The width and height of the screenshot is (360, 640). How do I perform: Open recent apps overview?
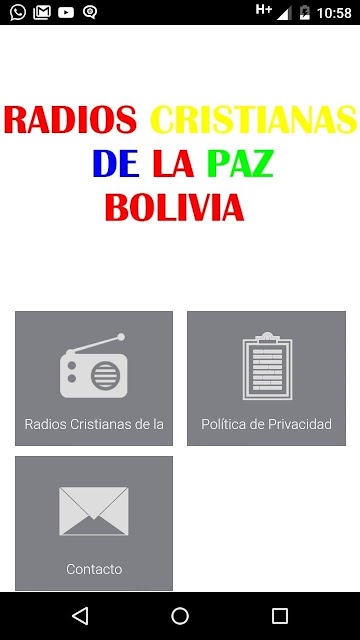[280, 616]
